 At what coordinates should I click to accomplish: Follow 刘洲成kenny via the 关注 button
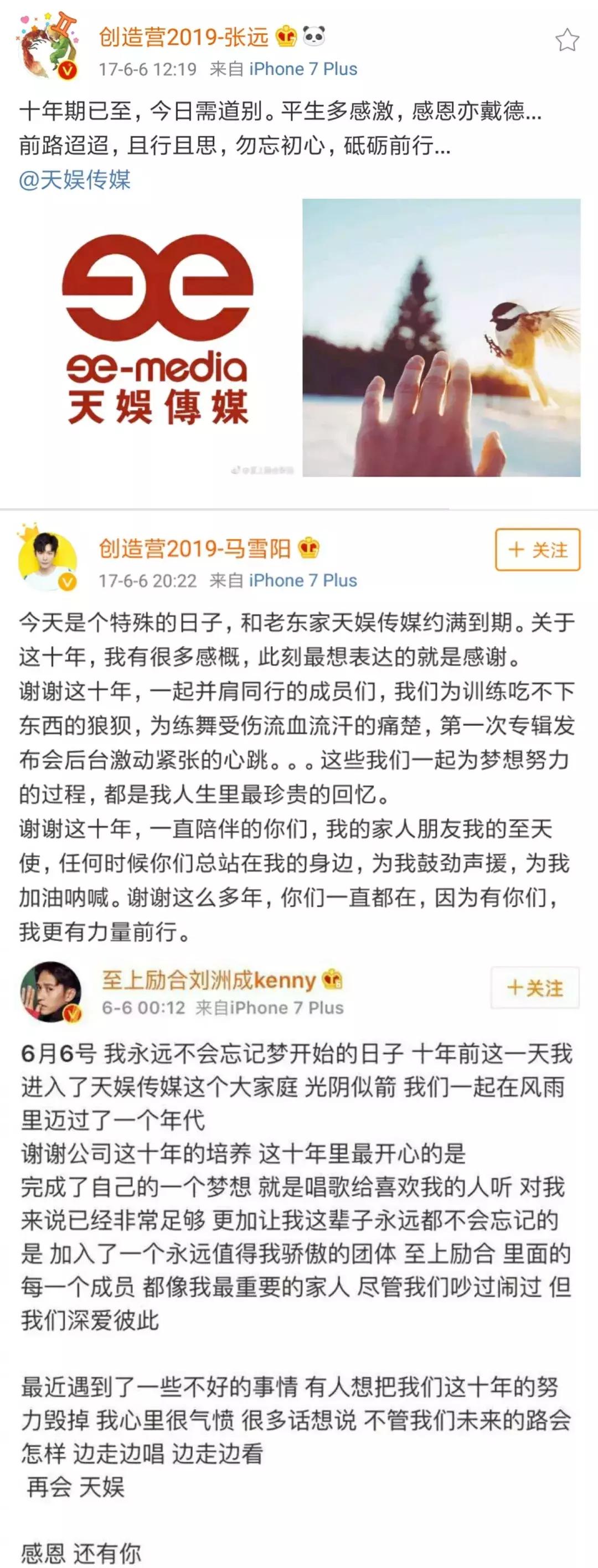535,986
